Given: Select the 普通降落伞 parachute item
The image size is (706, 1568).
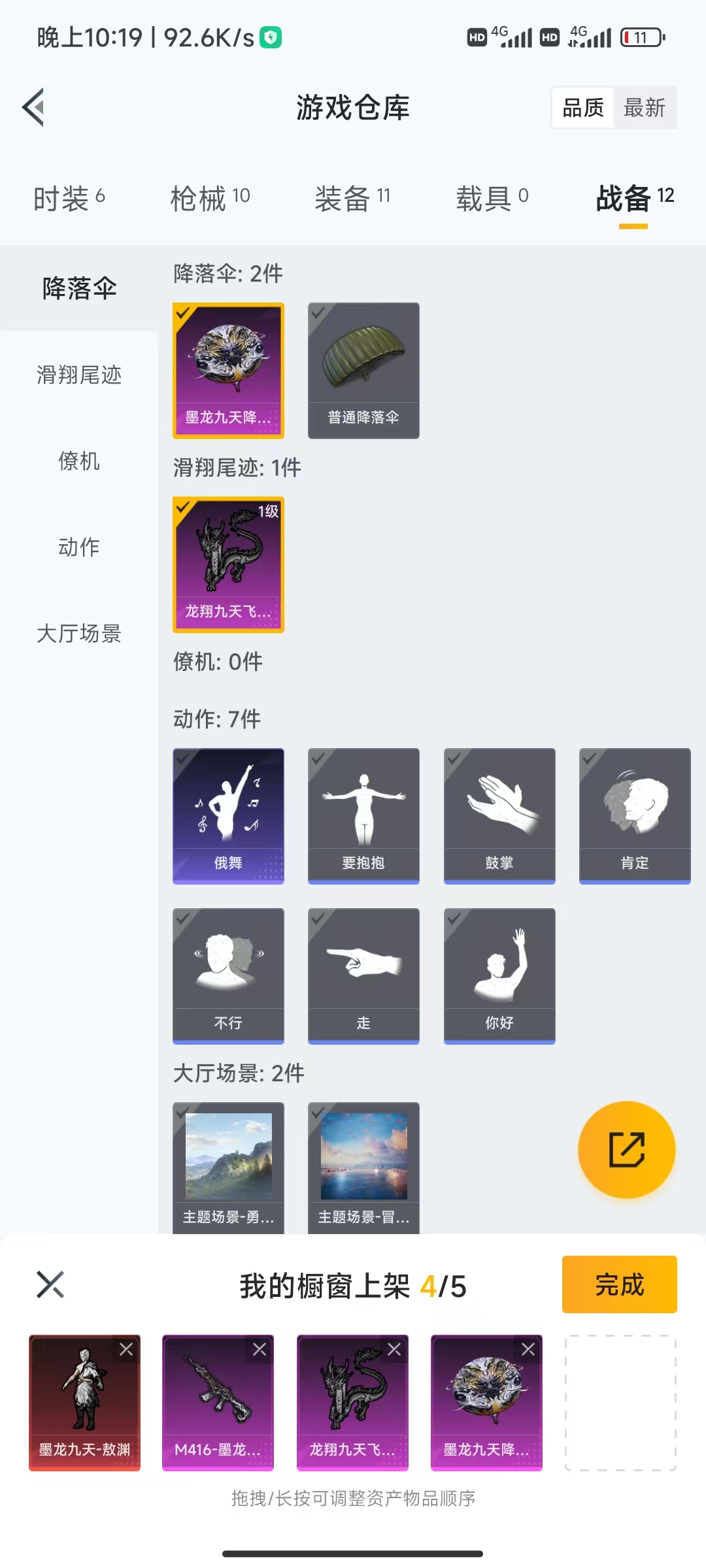Looking at the screenshot, I should point(363,369).
